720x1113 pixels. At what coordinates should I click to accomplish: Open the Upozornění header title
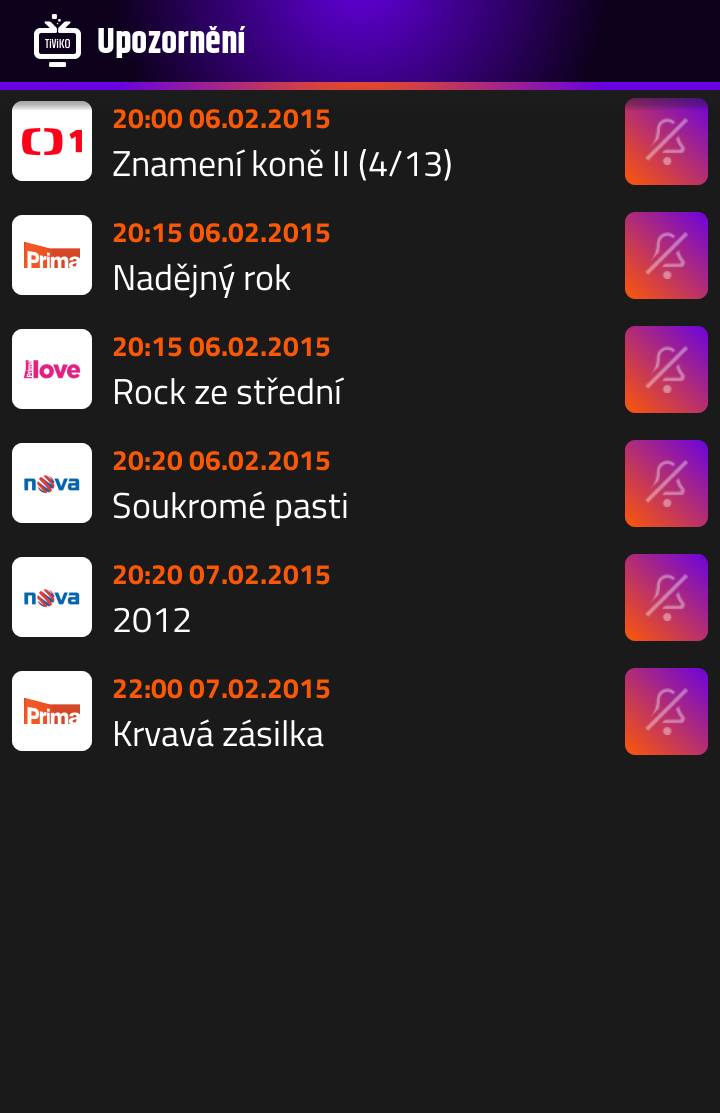click(x=171, y=41)
